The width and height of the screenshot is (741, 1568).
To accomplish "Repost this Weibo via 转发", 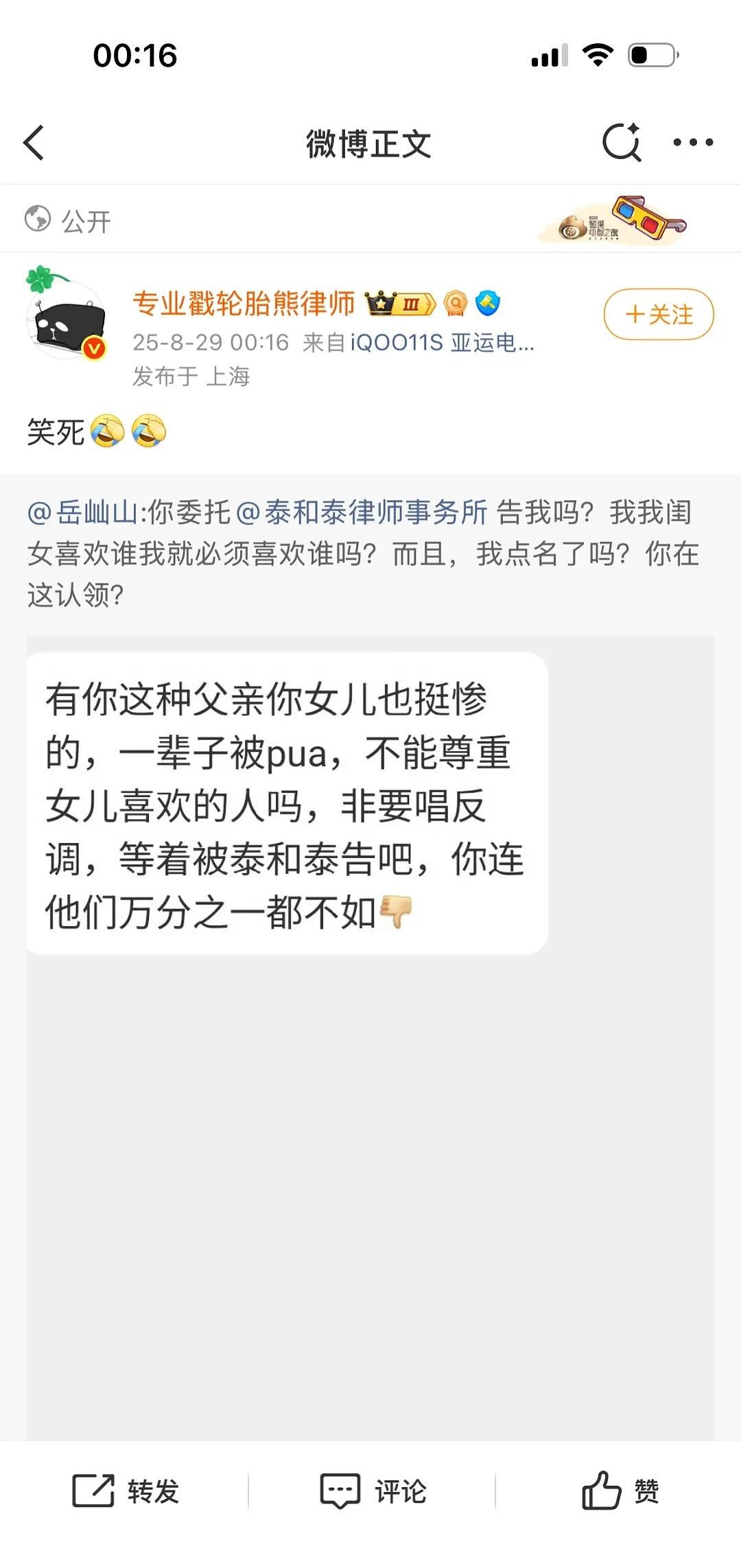I will click(x=126, y=1491).
